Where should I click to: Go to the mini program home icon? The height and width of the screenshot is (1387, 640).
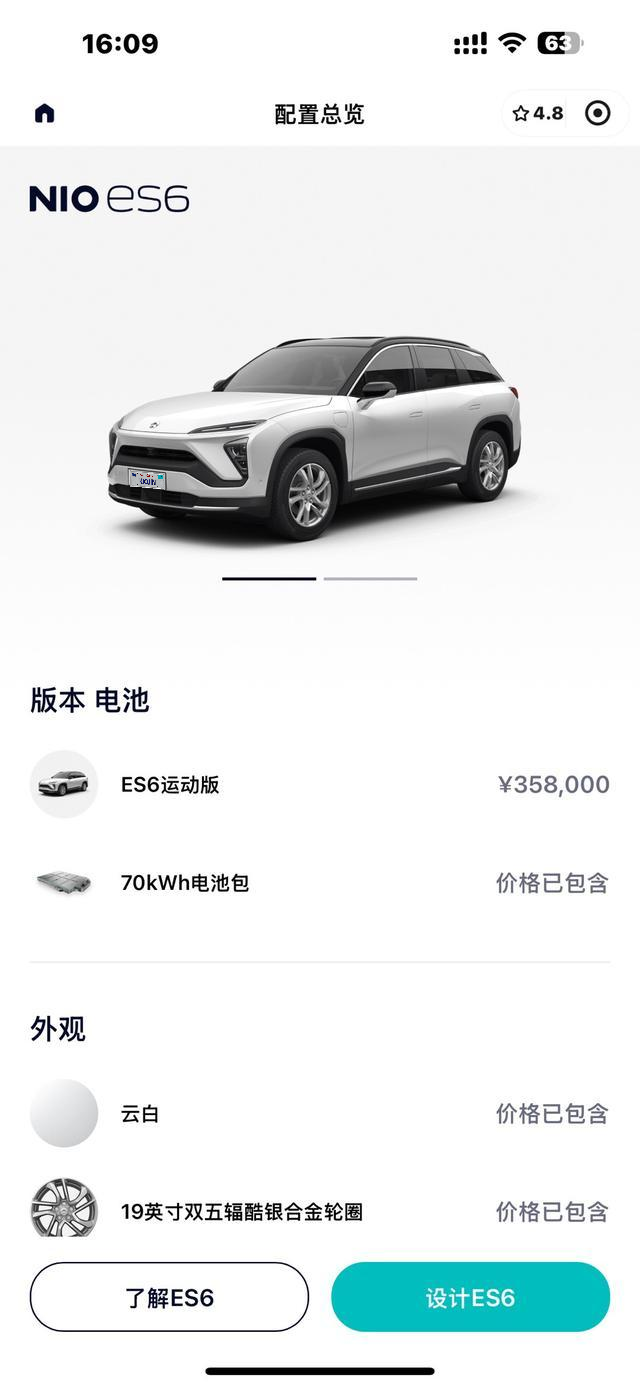tap(44, 113)
